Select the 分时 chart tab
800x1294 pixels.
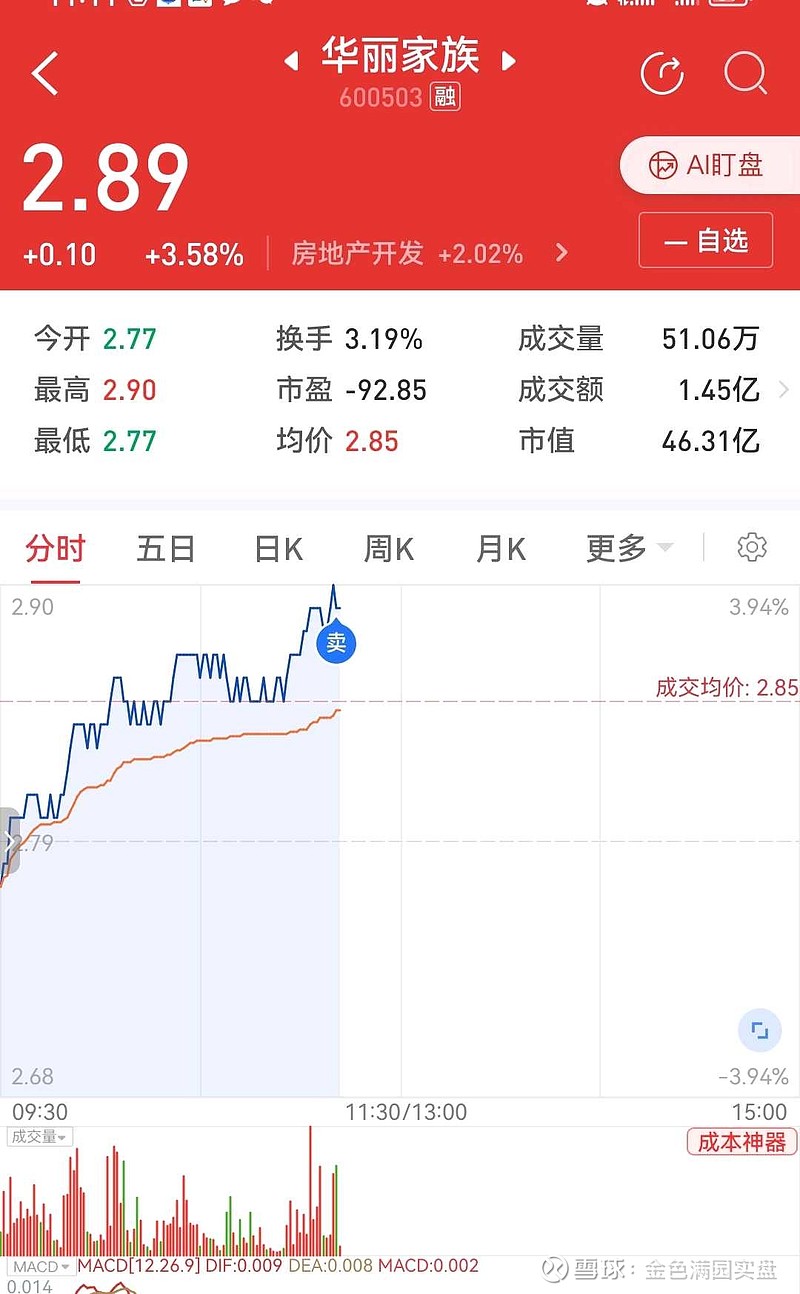click(56, 548)
